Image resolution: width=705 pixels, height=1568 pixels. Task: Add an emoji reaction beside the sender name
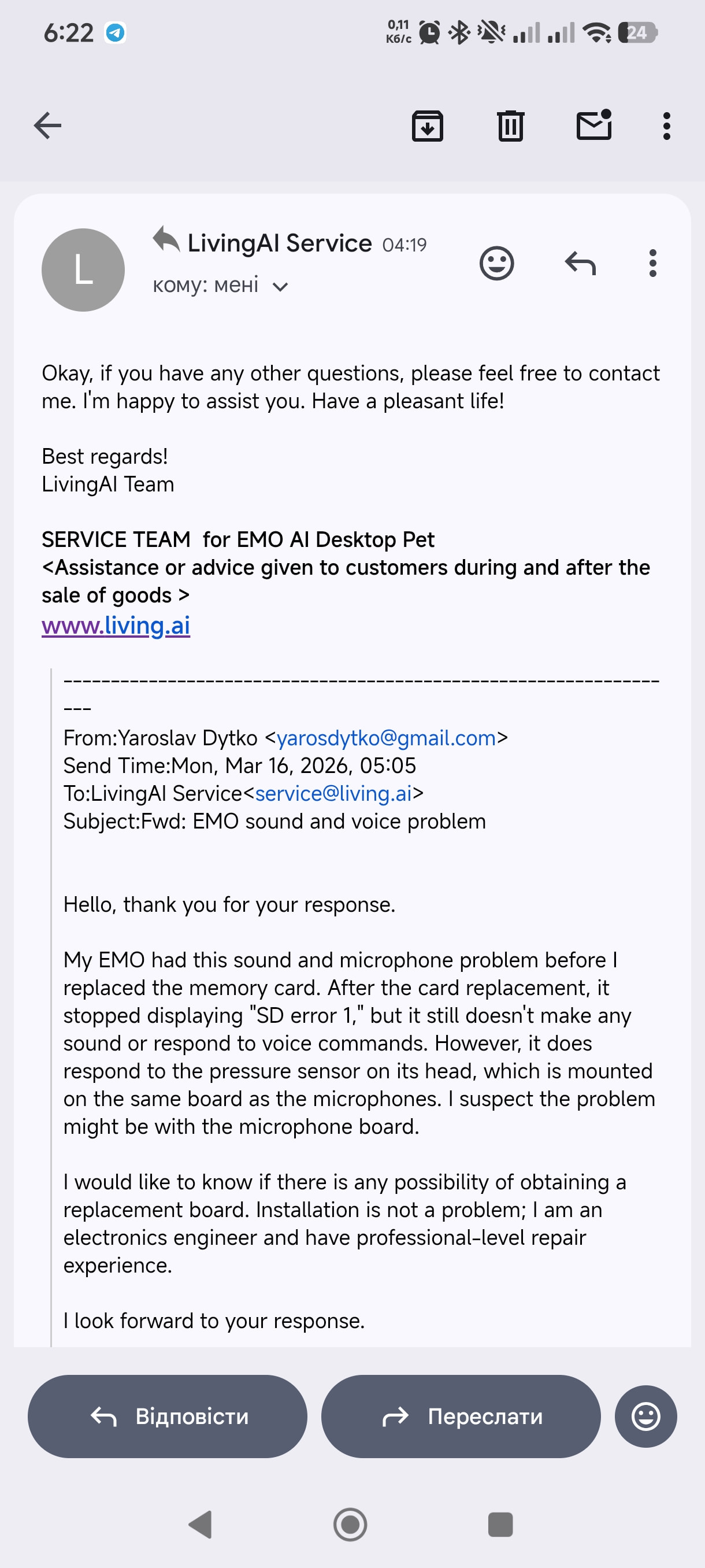coord(496,264)
